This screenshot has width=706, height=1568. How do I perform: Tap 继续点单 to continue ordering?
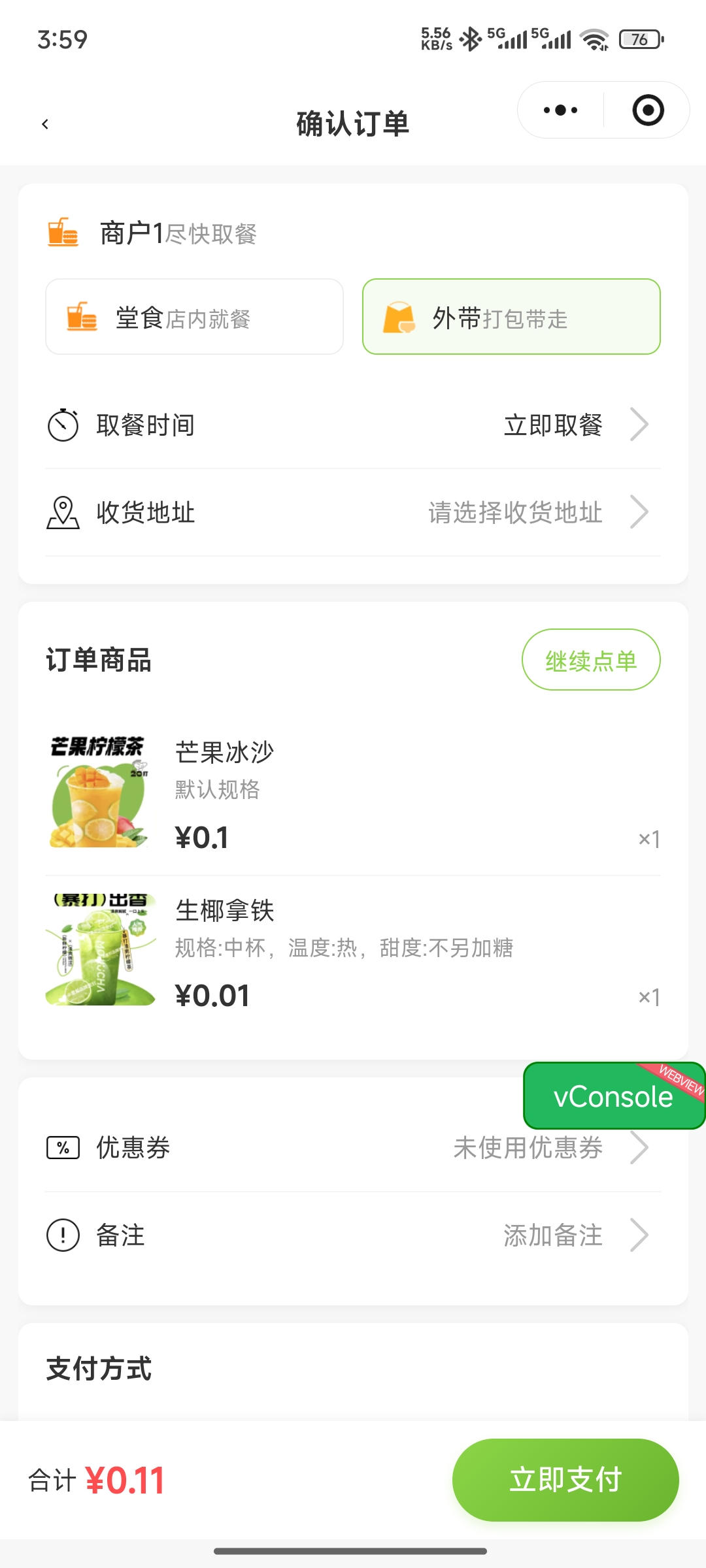pos(591,660)
